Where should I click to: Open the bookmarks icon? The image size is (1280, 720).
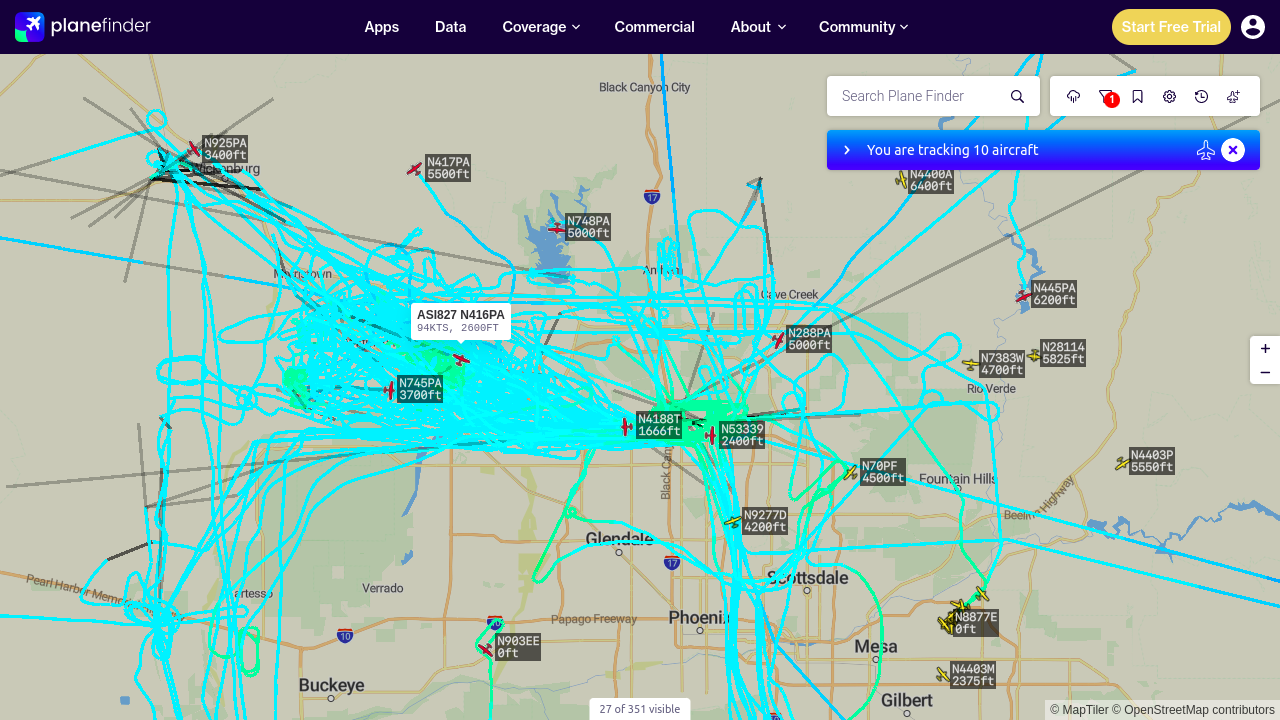(x=1138, y=96)
